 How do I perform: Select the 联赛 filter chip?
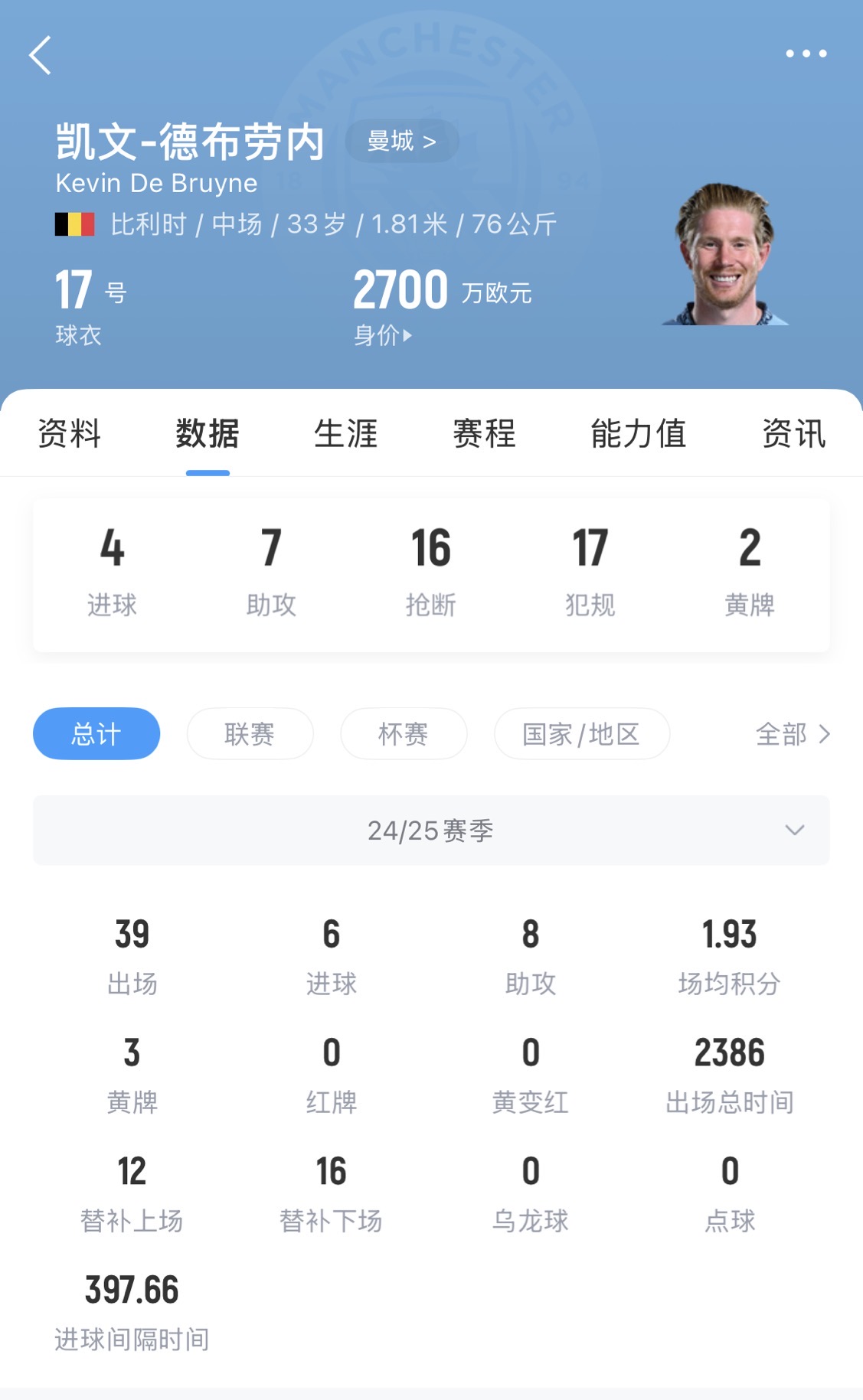click(x=250, y=734)
